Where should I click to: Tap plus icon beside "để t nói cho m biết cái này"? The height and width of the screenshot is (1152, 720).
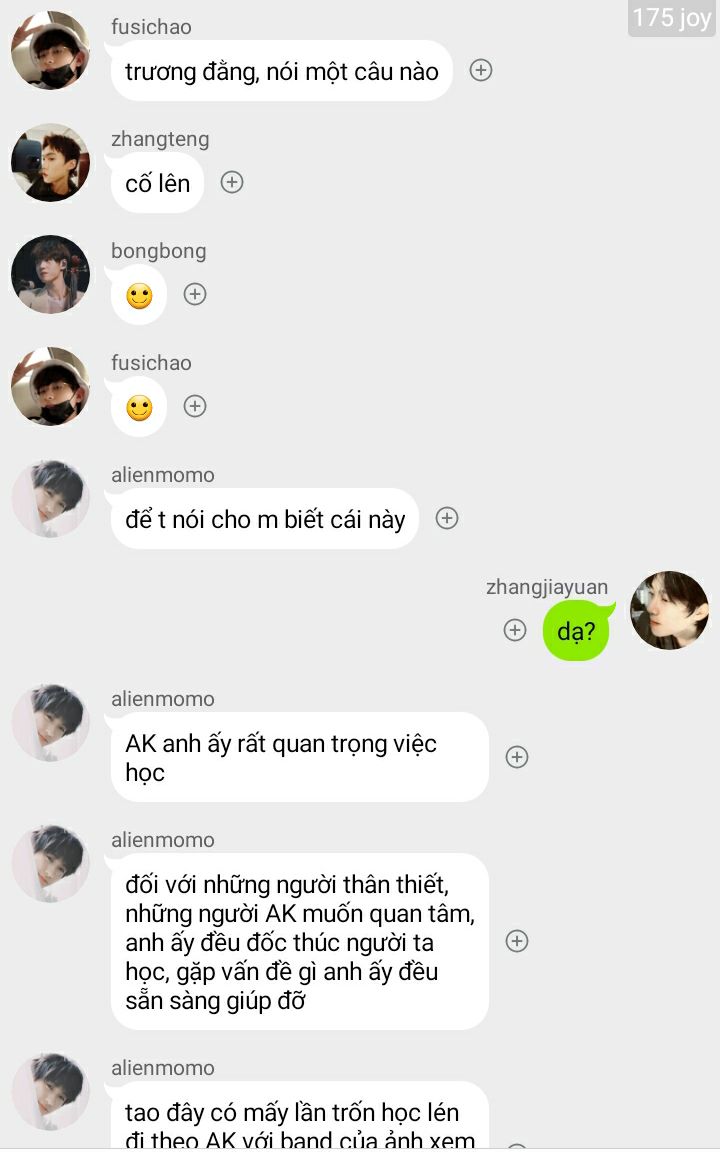point(447,518)
